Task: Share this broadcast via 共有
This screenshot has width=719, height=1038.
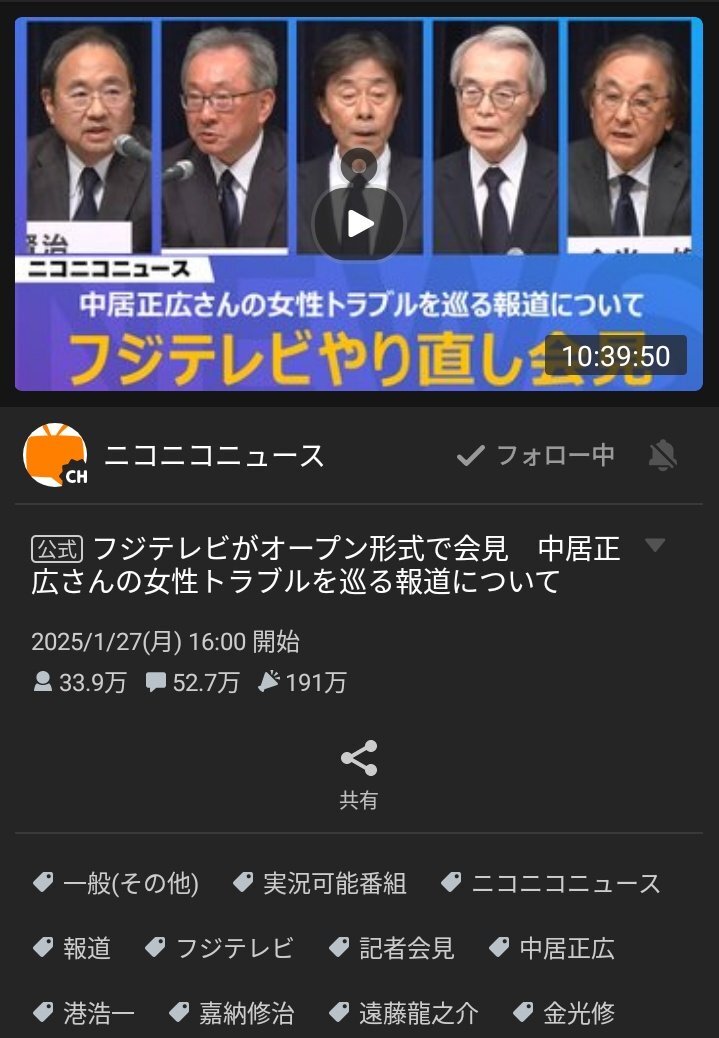Action: 359,773
